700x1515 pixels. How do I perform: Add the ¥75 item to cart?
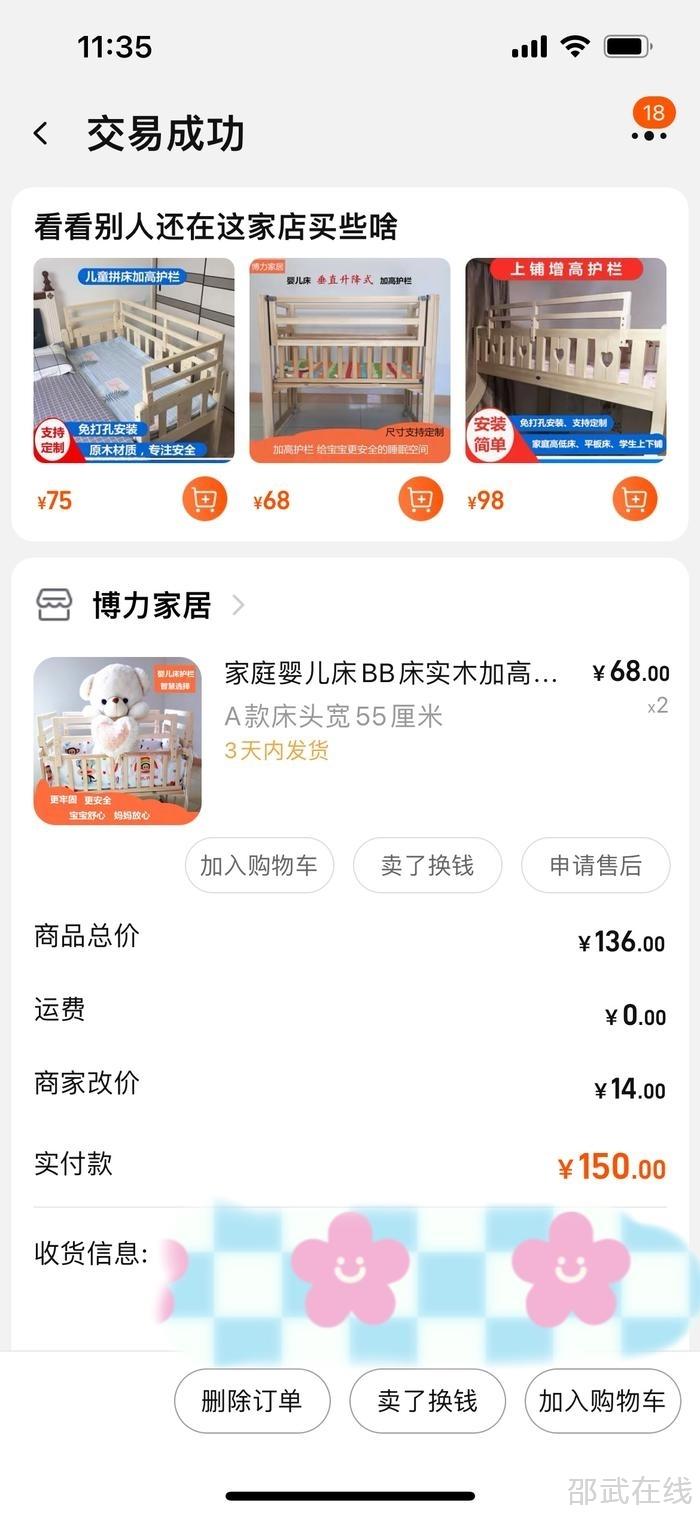204,499
